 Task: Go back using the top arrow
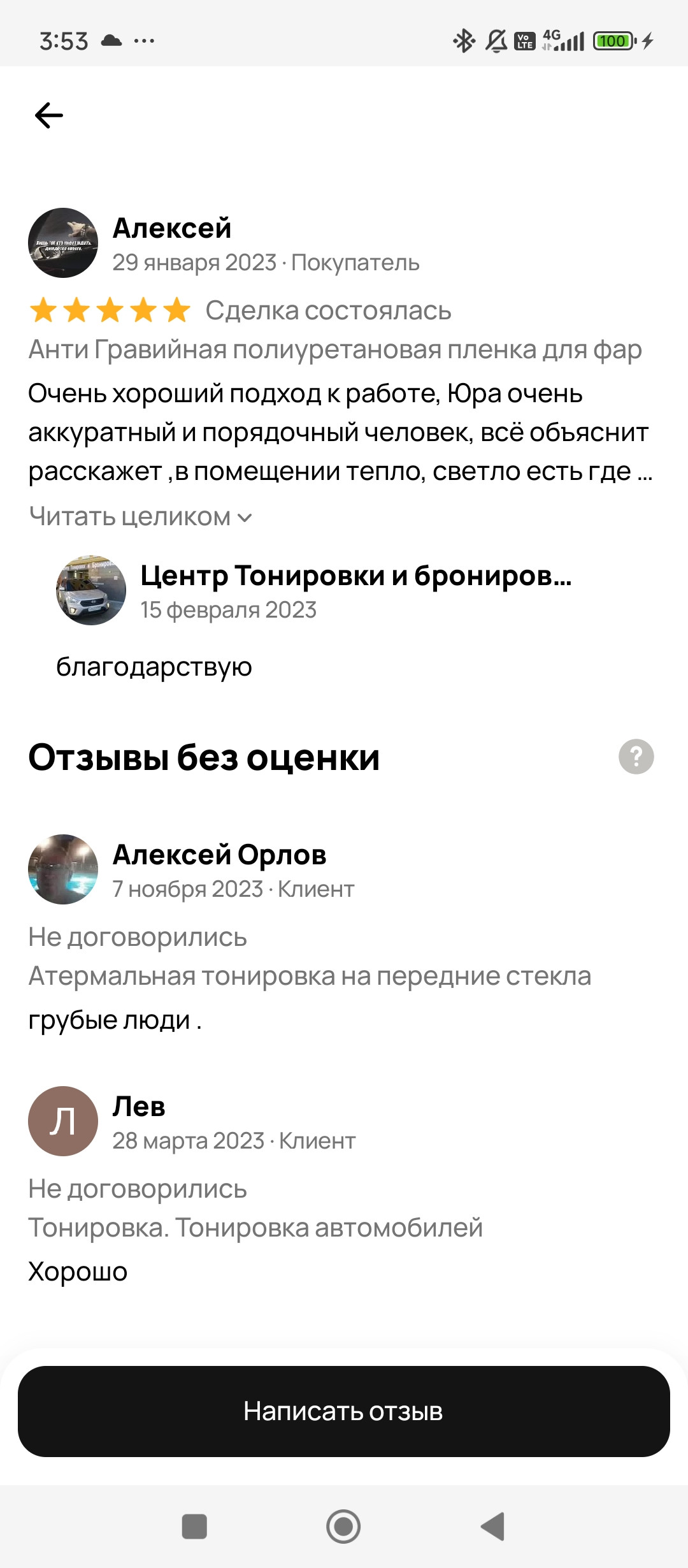click(x=49, y=115)
